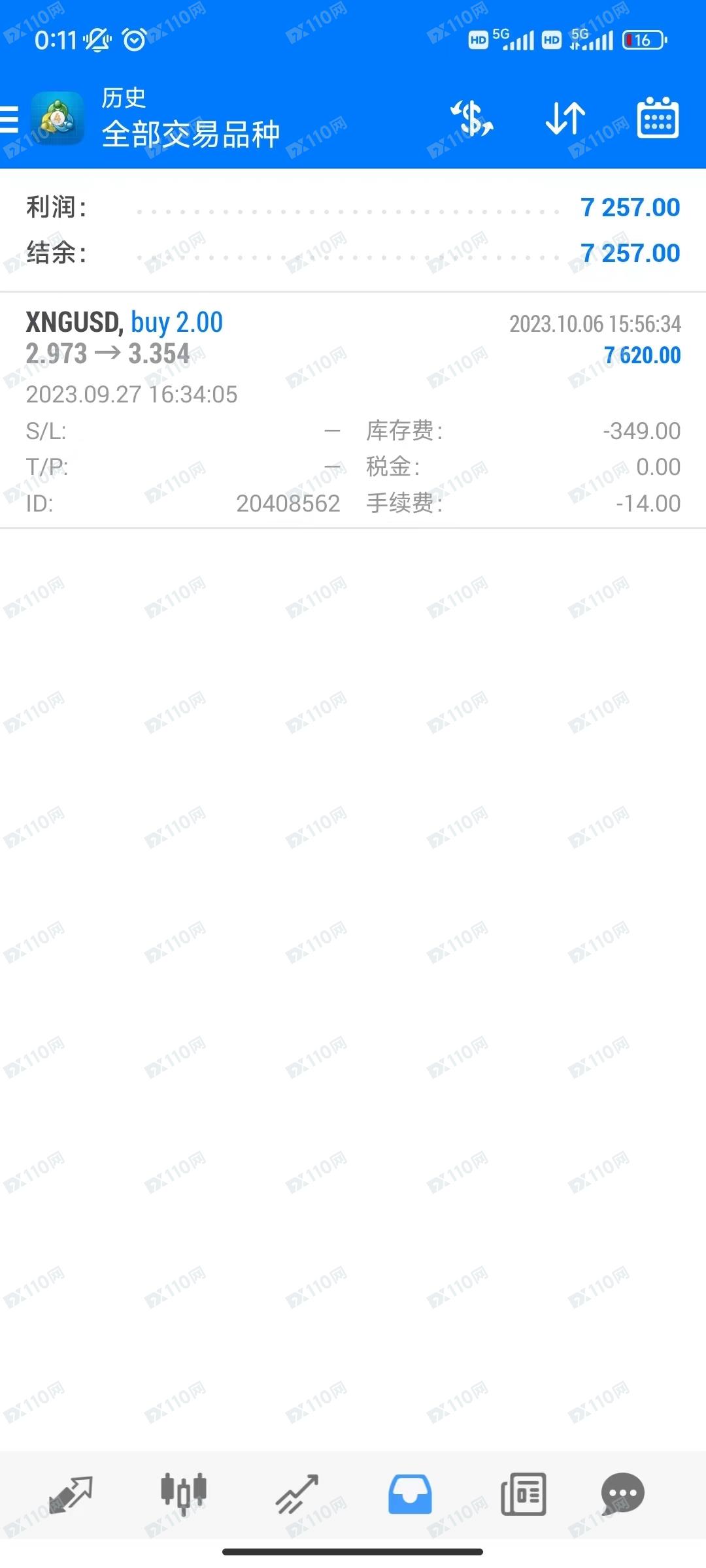Open the XNGUSD buy 2.00 trade entry
This screenshot has height=1568, width=706.
click(x=353, y=411)
